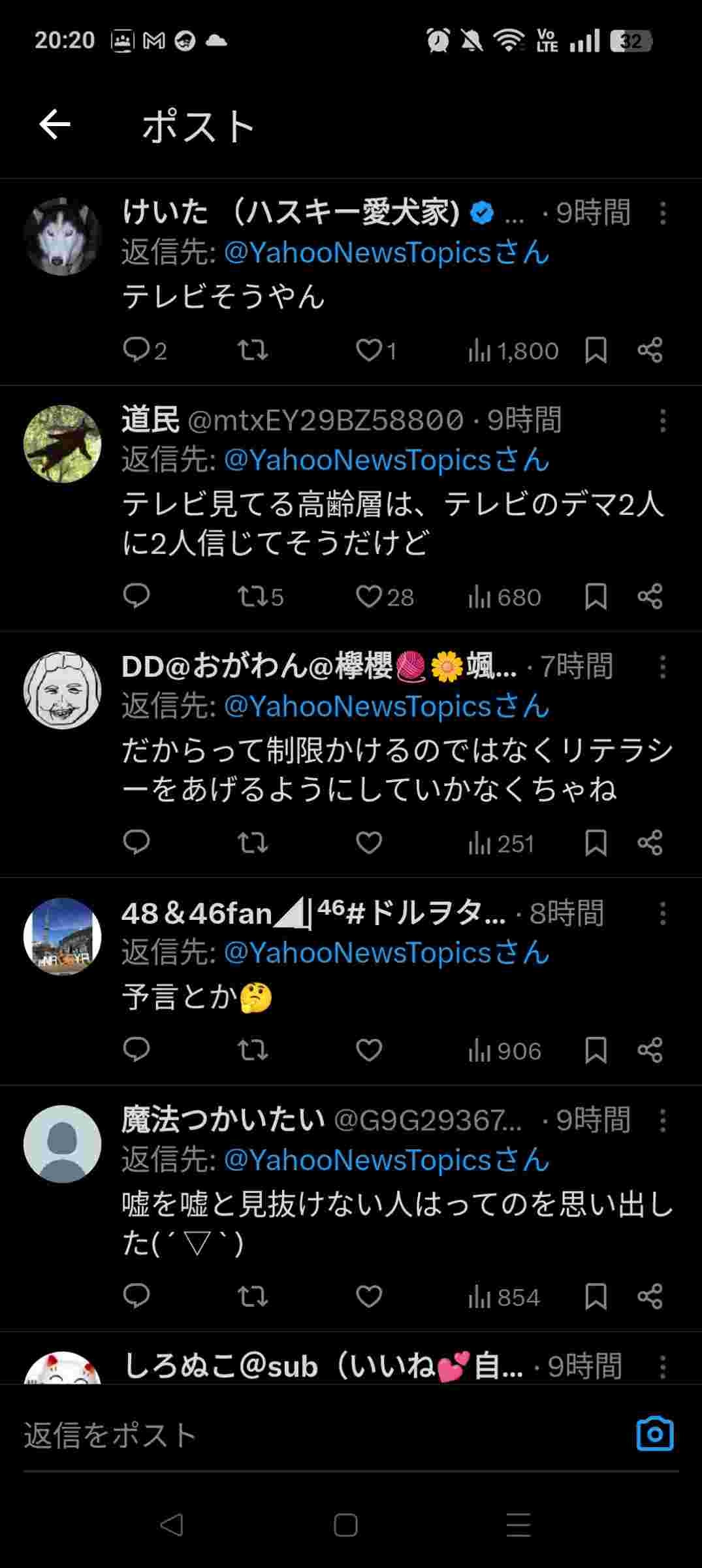This screenshot has height=1568, width=702.
Task: Open the overflow menu on けいた's reply
Action: pyautogui.click(x=663, y=213)
